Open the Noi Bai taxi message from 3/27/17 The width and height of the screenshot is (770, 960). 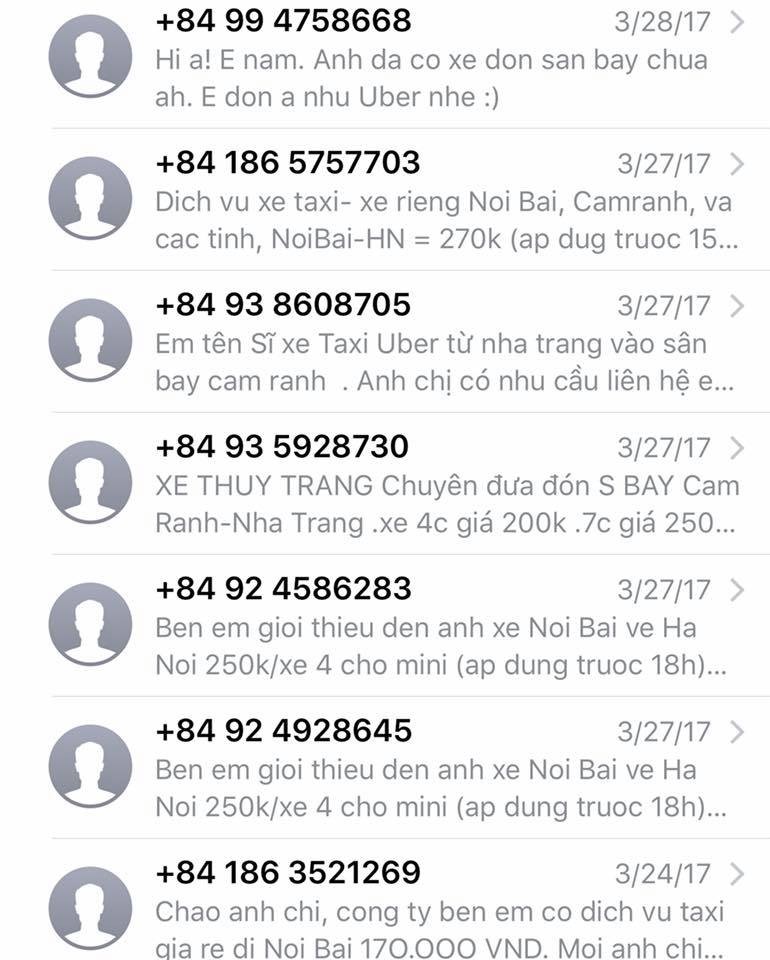(400, 200)
